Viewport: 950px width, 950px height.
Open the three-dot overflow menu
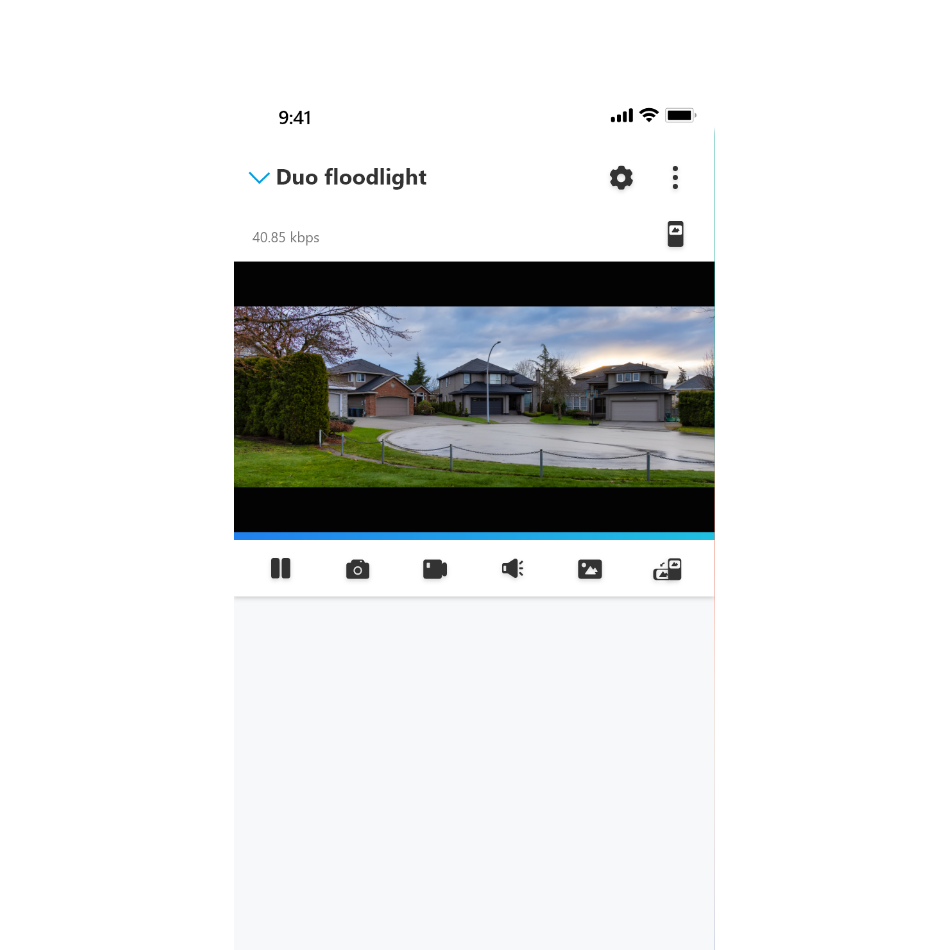tap(675, 178)
